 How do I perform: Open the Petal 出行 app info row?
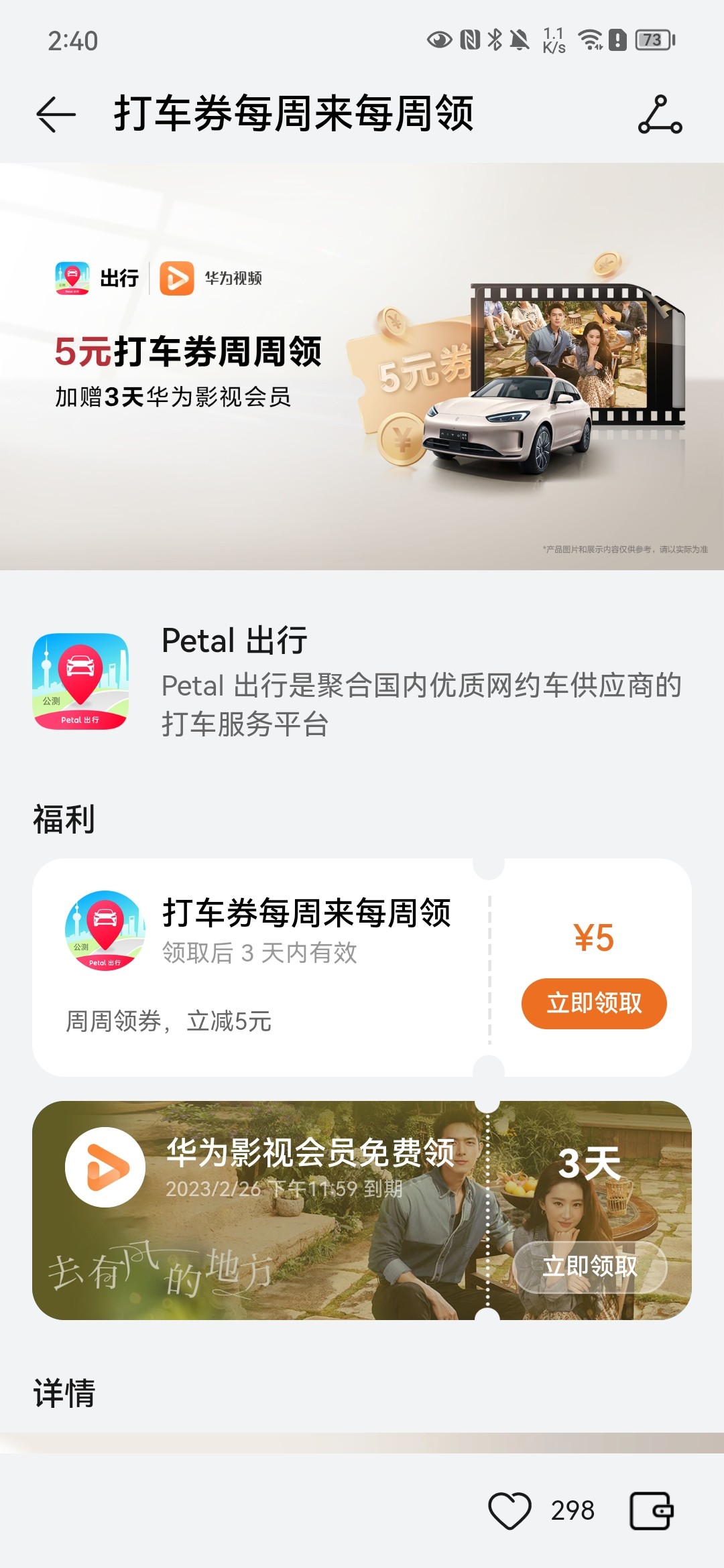[x=362, y=682]
